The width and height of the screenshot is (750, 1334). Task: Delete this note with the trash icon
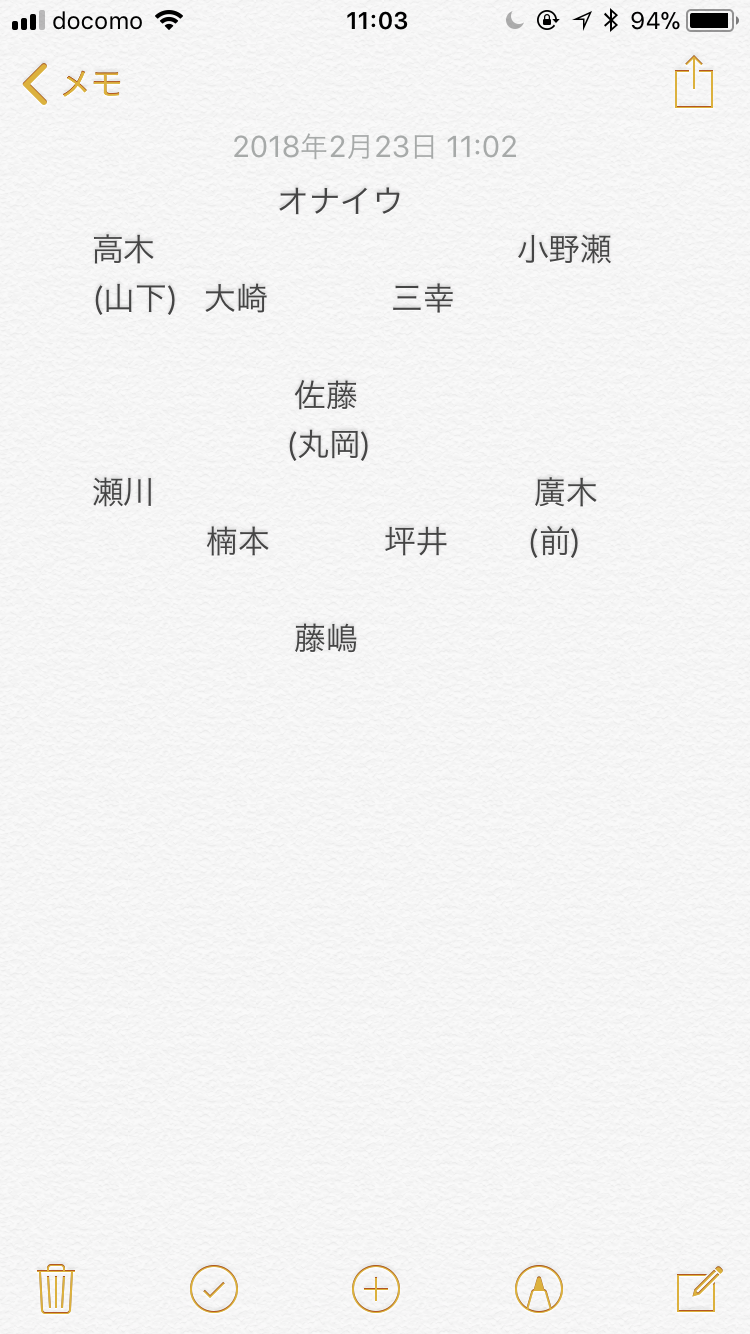pyautogui.click(x=56, y=1288)
